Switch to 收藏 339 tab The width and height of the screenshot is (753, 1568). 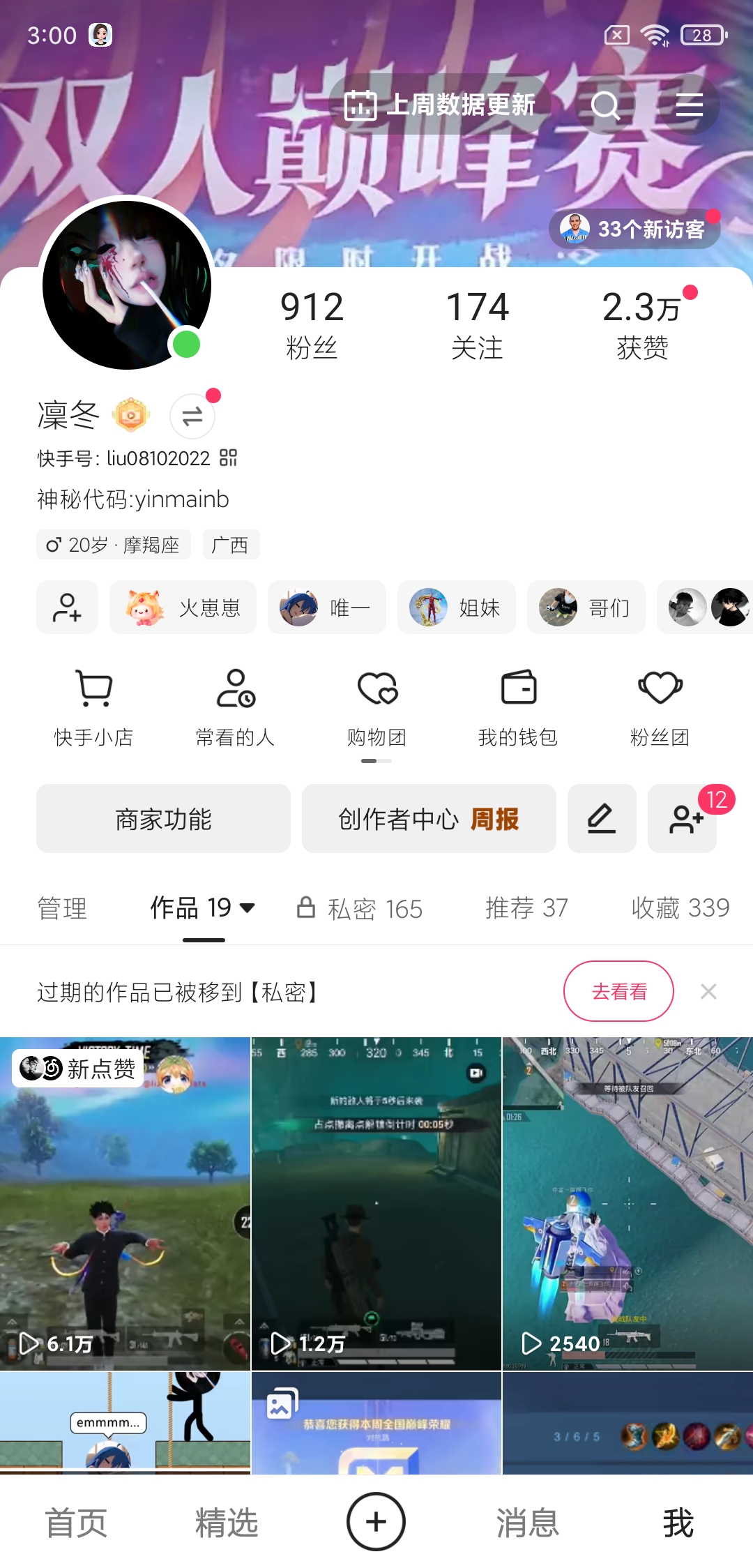(x=680, y=908)
